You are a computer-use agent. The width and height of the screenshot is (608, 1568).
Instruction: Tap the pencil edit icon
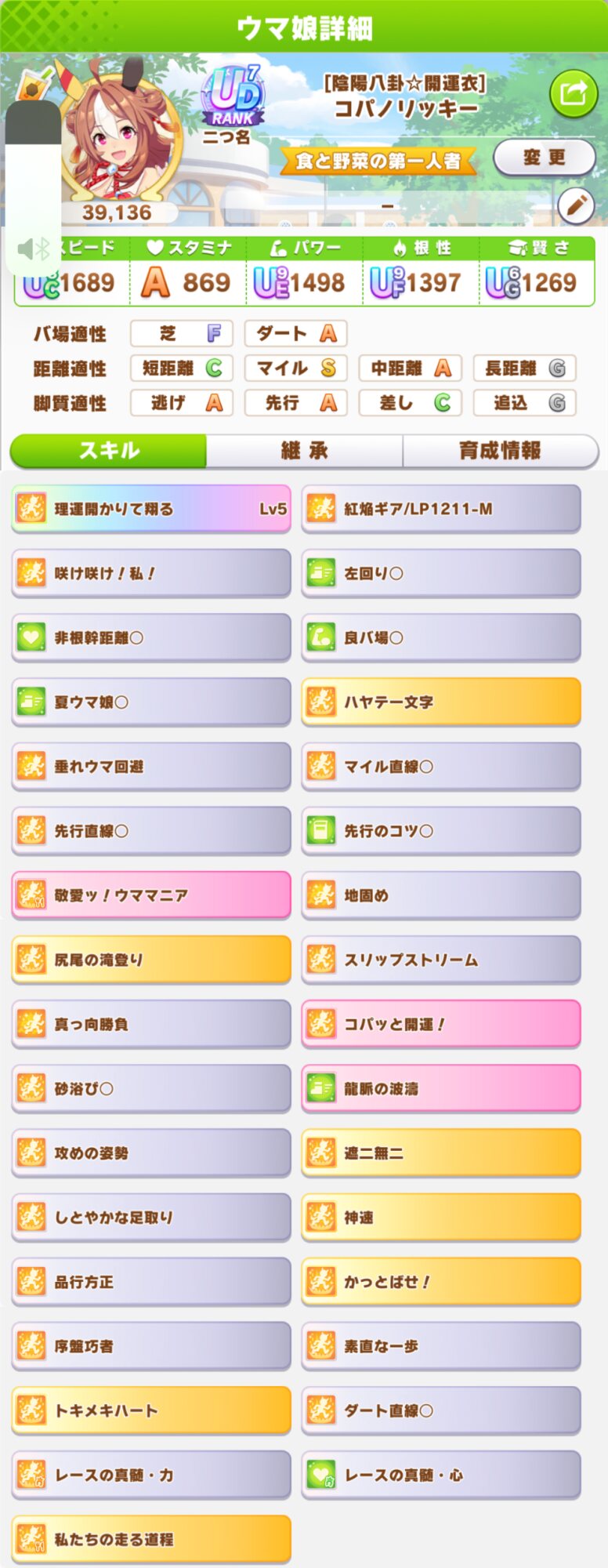[576, 206]
